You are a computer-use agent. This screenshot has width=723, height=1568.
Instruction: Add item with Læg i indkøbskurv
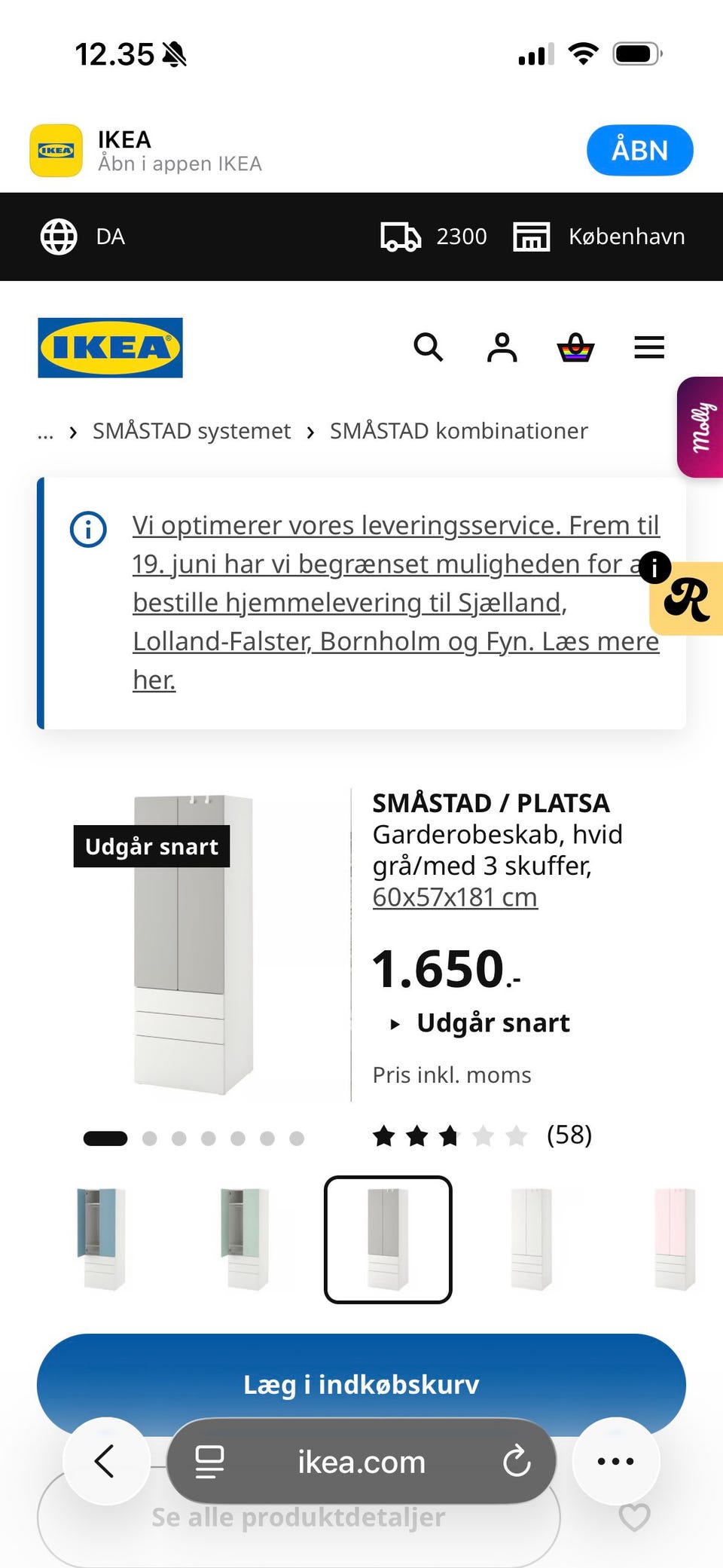[x=361, y=1383]
